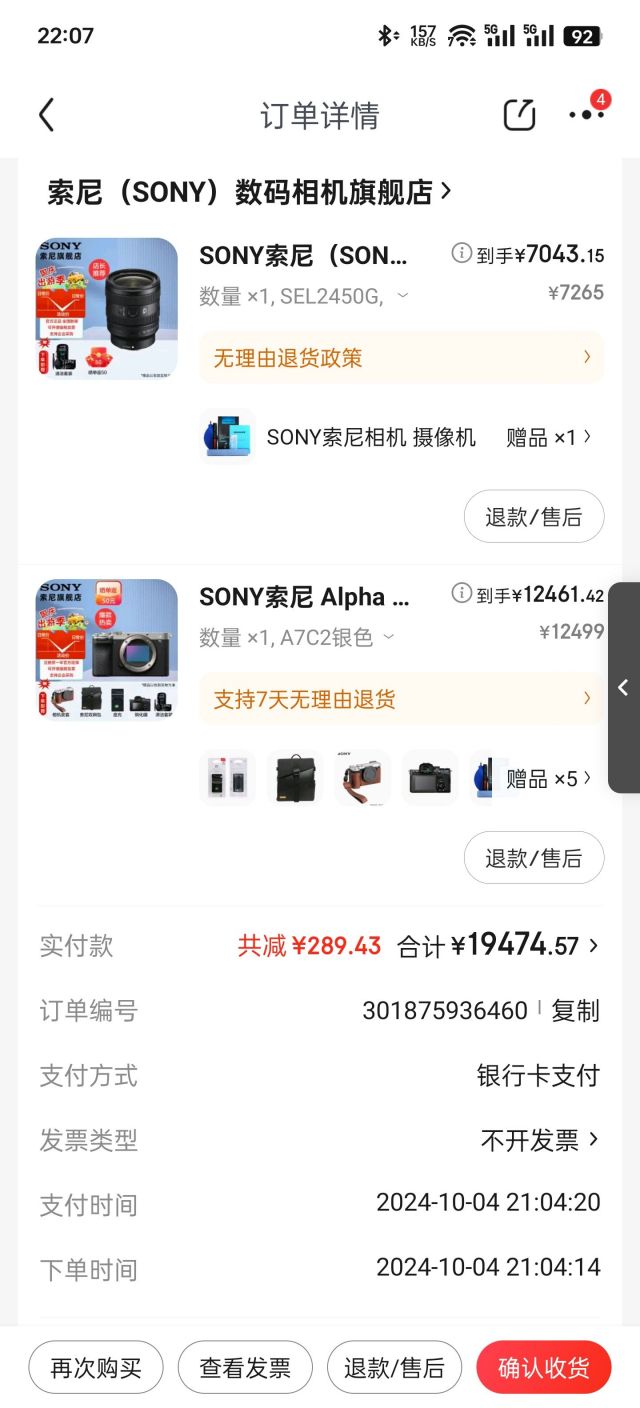Tap 退款/售后 for the SEL2450G lens
Screen dimensions: 640x1408
533,517
